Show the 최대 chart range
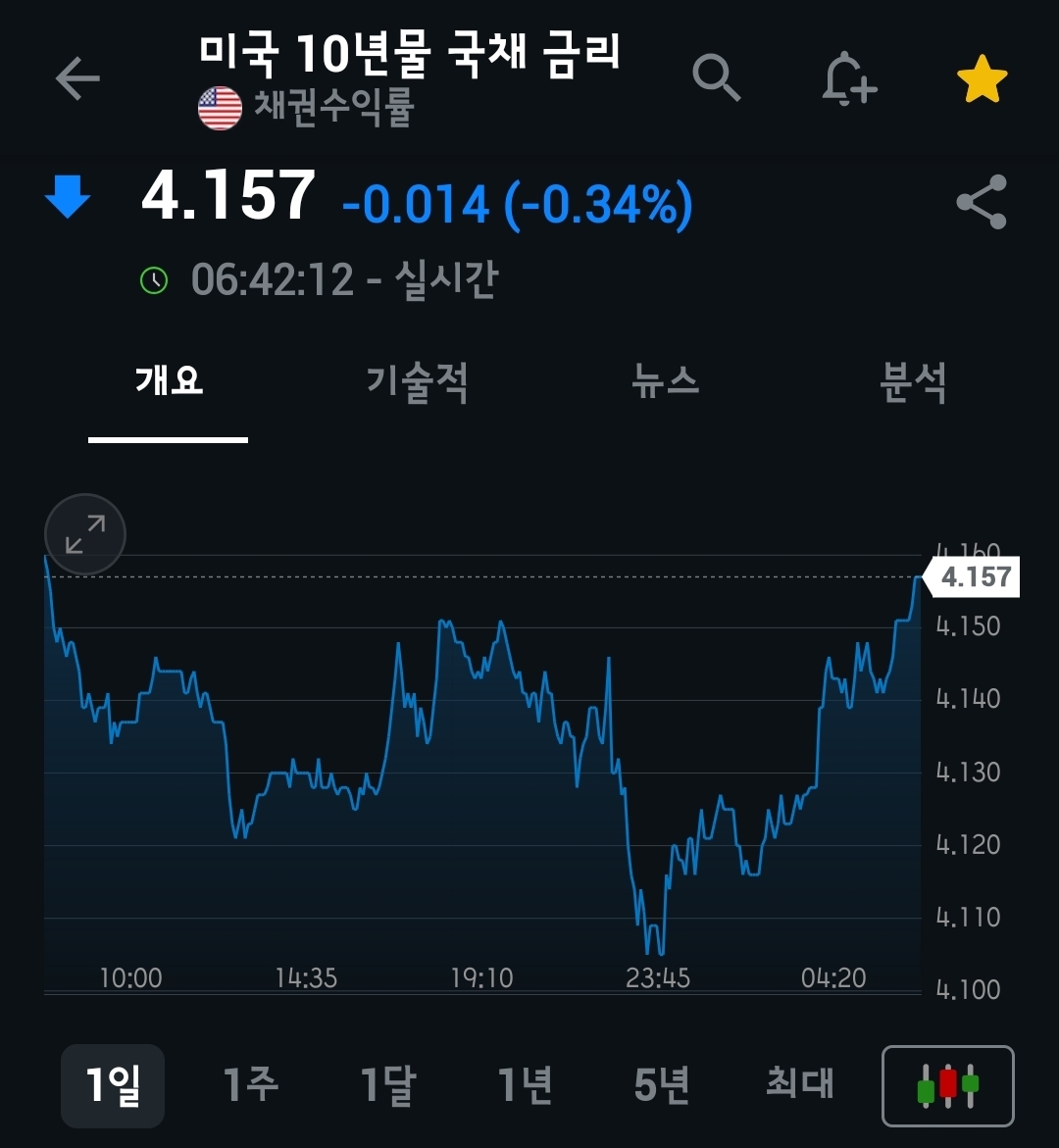Image resolution: width=1059 pixels, height=1148 pixels. (799, 1083)
